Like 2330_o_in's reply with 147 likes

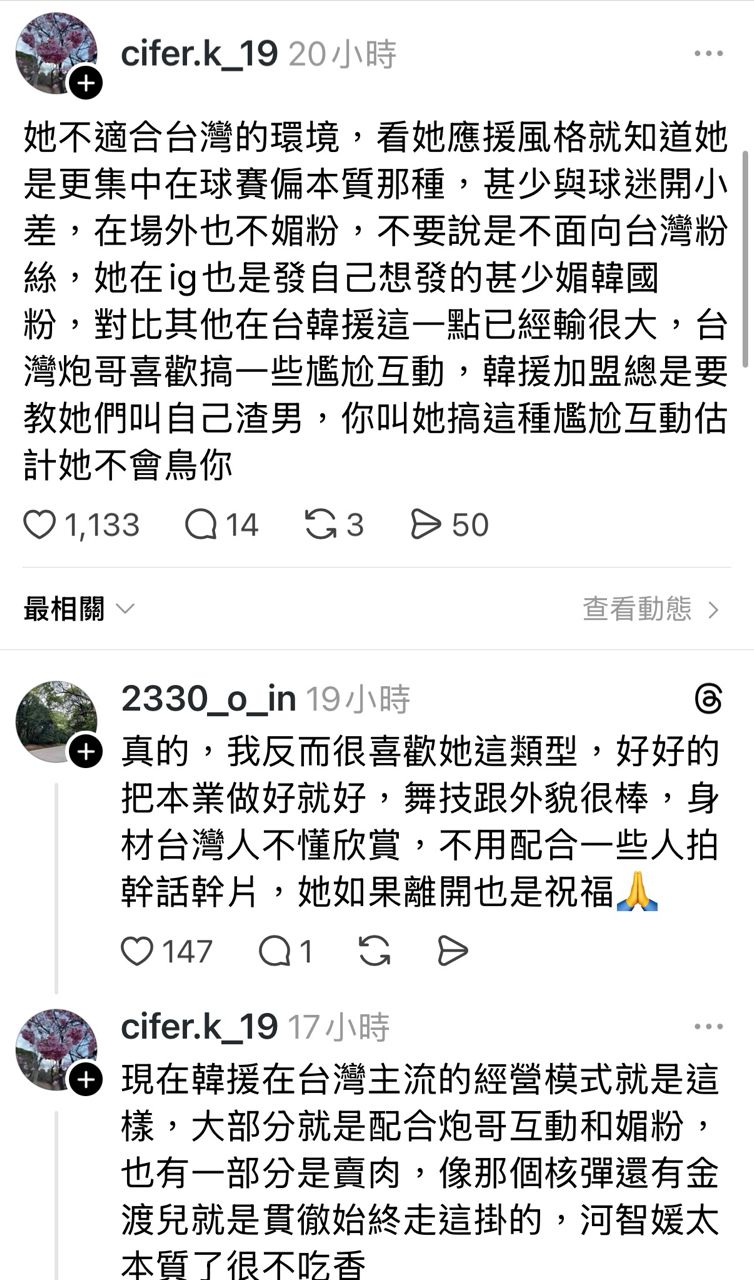coord(137,950)
